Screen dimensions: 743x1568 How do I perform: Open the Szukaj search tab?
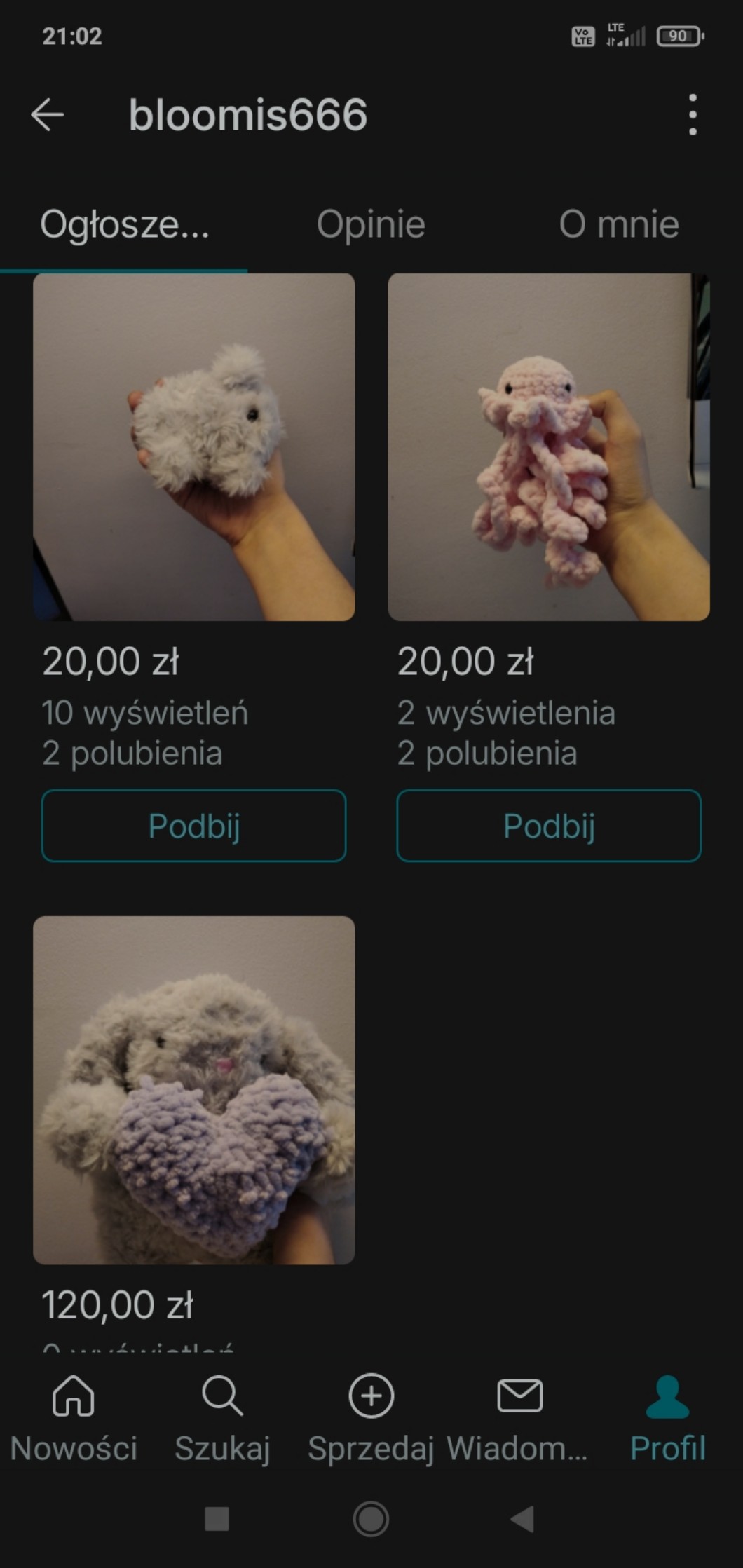click(x=222, y=1417)
